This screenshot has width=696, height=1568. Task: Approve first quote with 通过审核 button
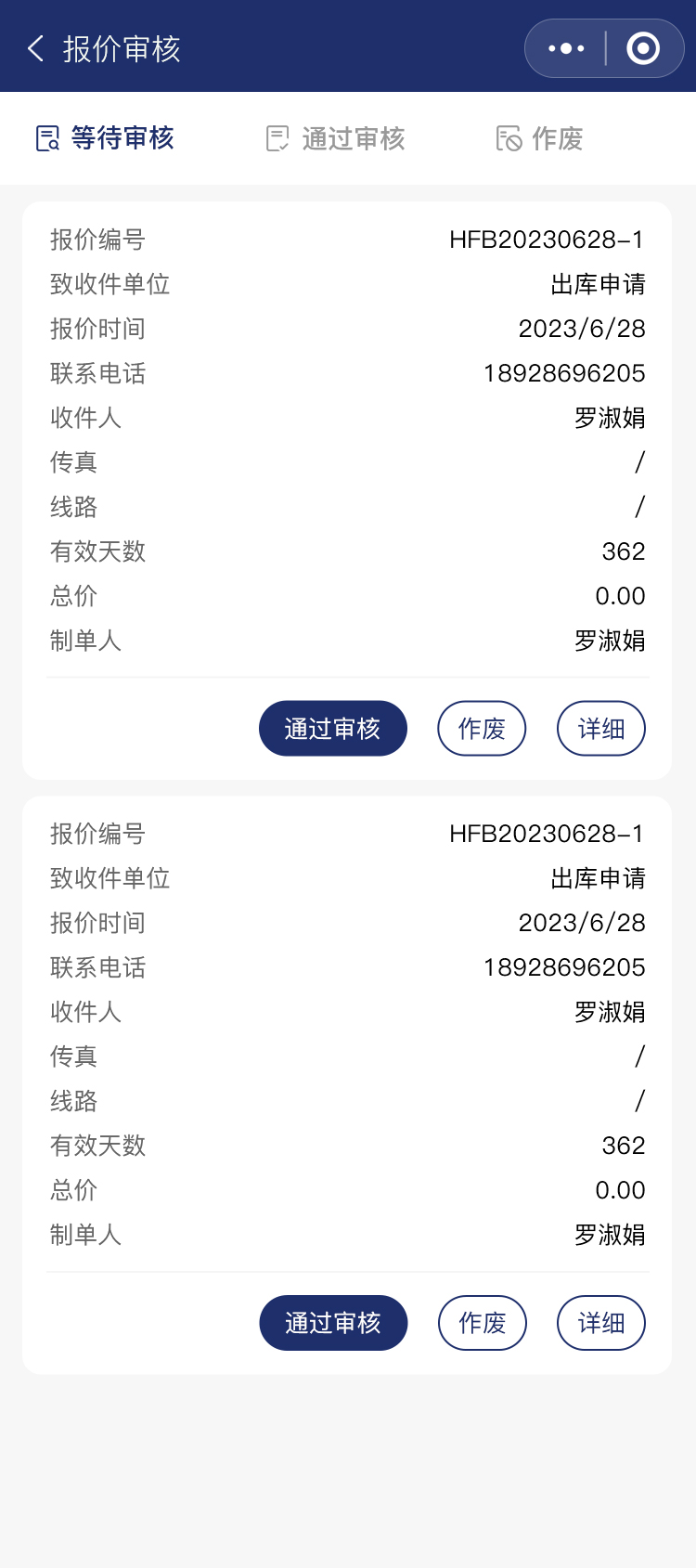coord(332,729)
